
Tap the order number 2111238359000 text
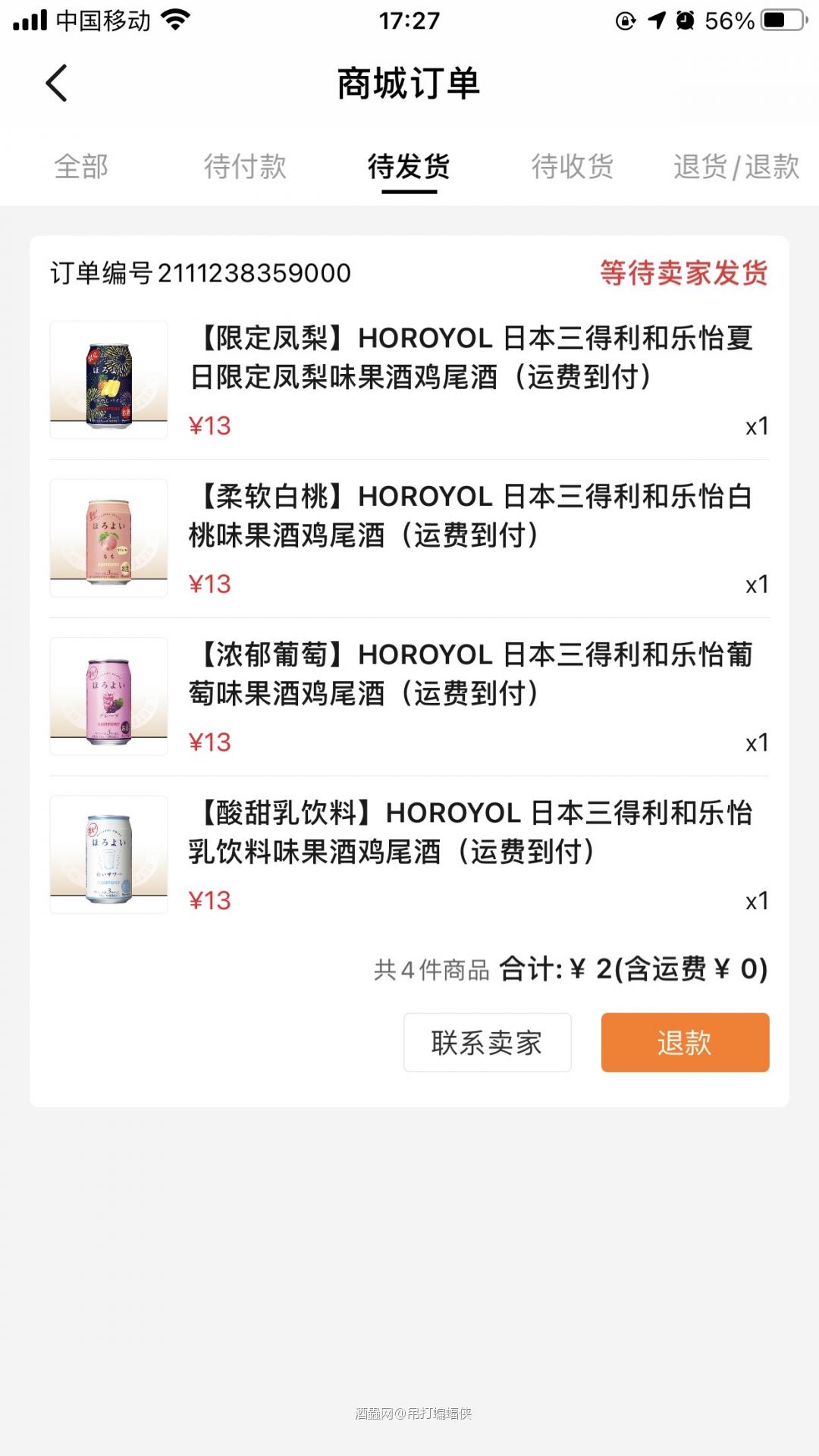coord(199,273)
